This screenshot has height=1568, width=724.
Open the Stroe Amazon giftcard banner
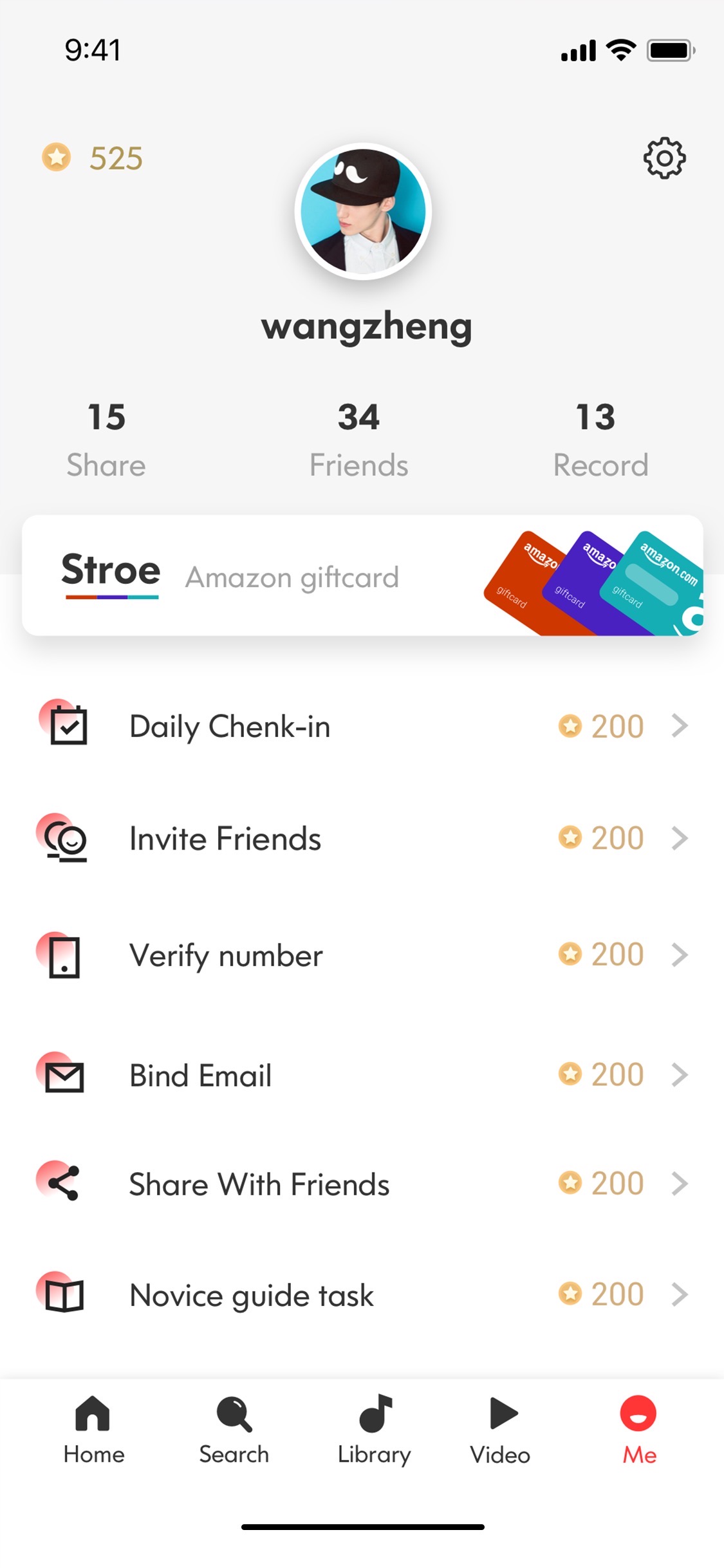tap(362, 575)
